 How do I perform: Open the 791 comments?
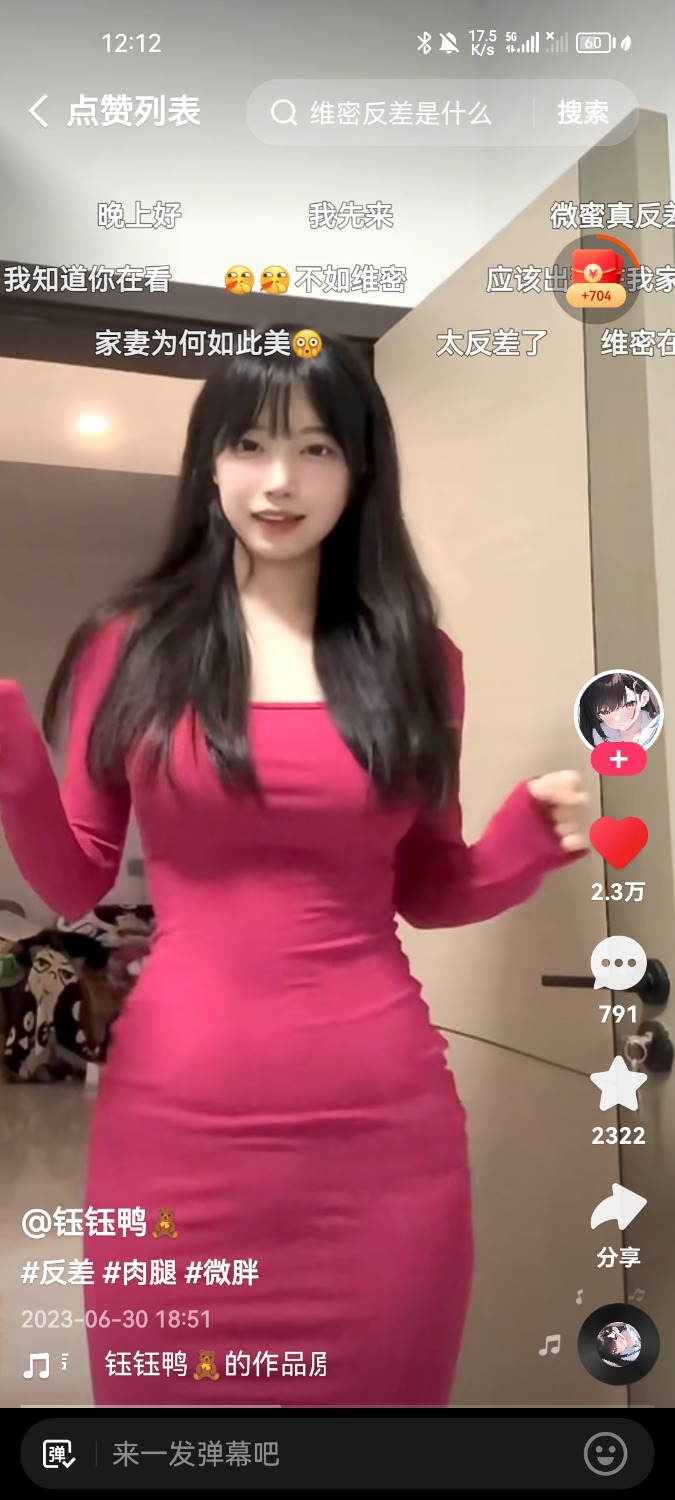(618, 965)
